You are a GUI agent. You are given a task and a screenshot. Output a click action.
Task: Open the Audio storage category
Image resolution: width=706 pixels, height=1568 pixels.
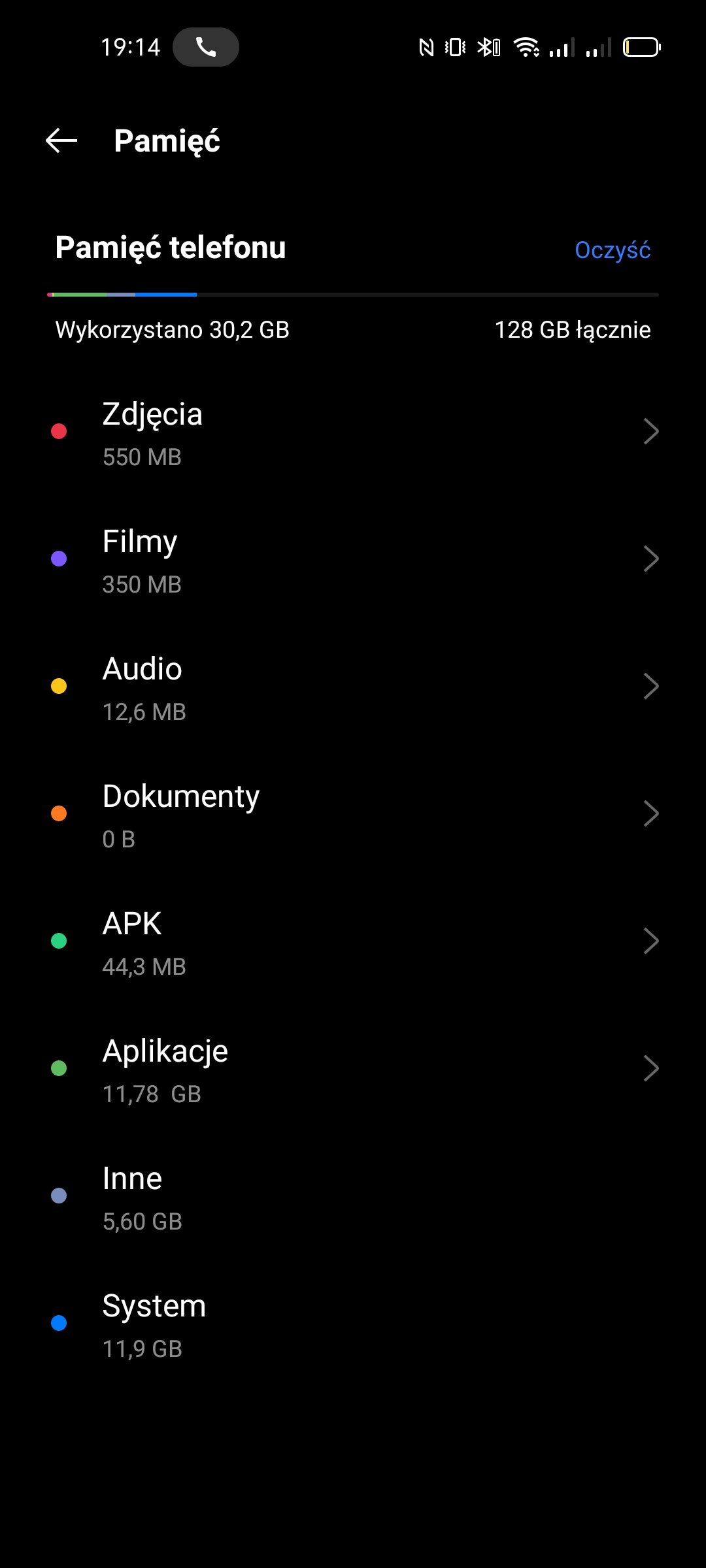(x=353, y=686)
